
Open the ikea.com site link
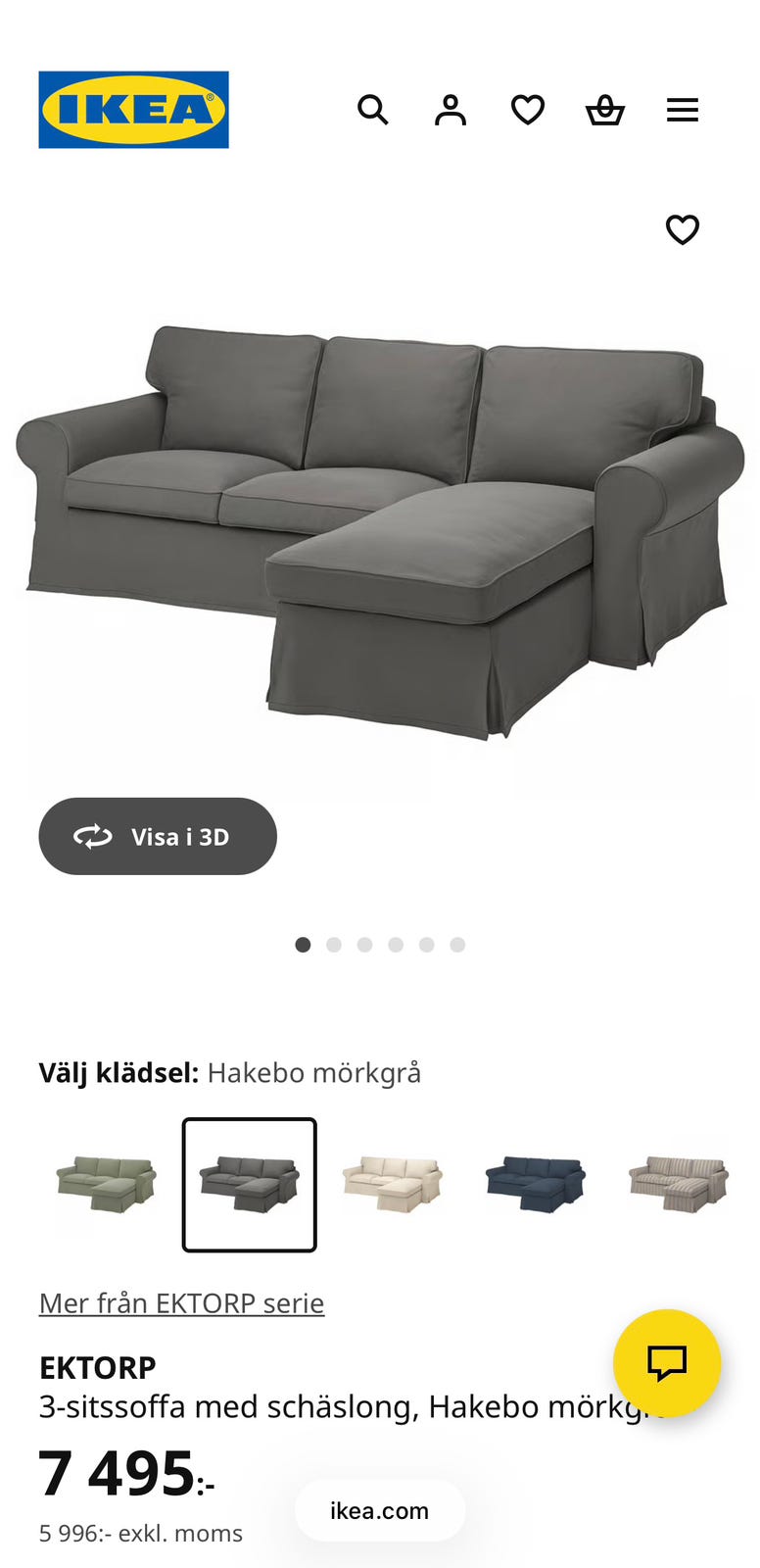coord(379,1510)
